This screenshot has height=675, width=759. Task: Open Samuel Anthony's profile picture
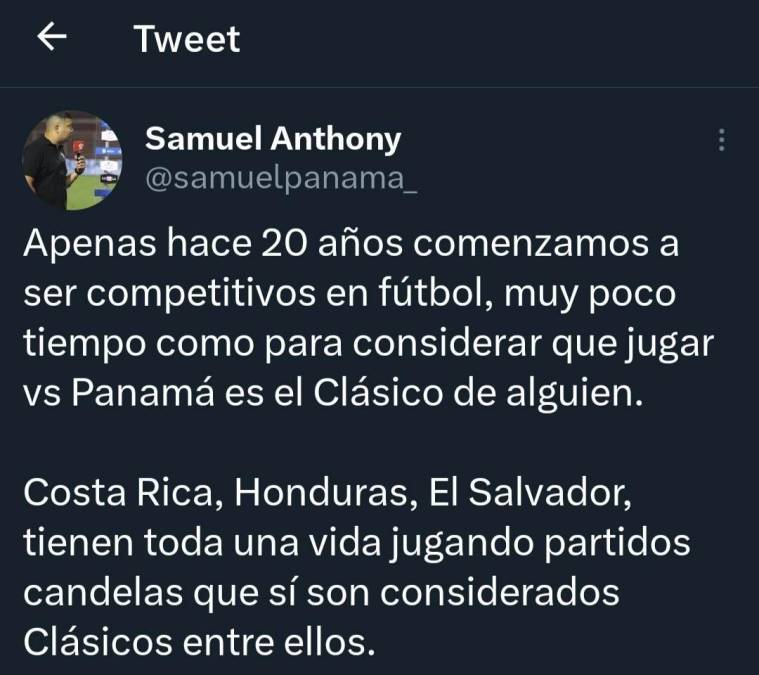coord(72,160)
